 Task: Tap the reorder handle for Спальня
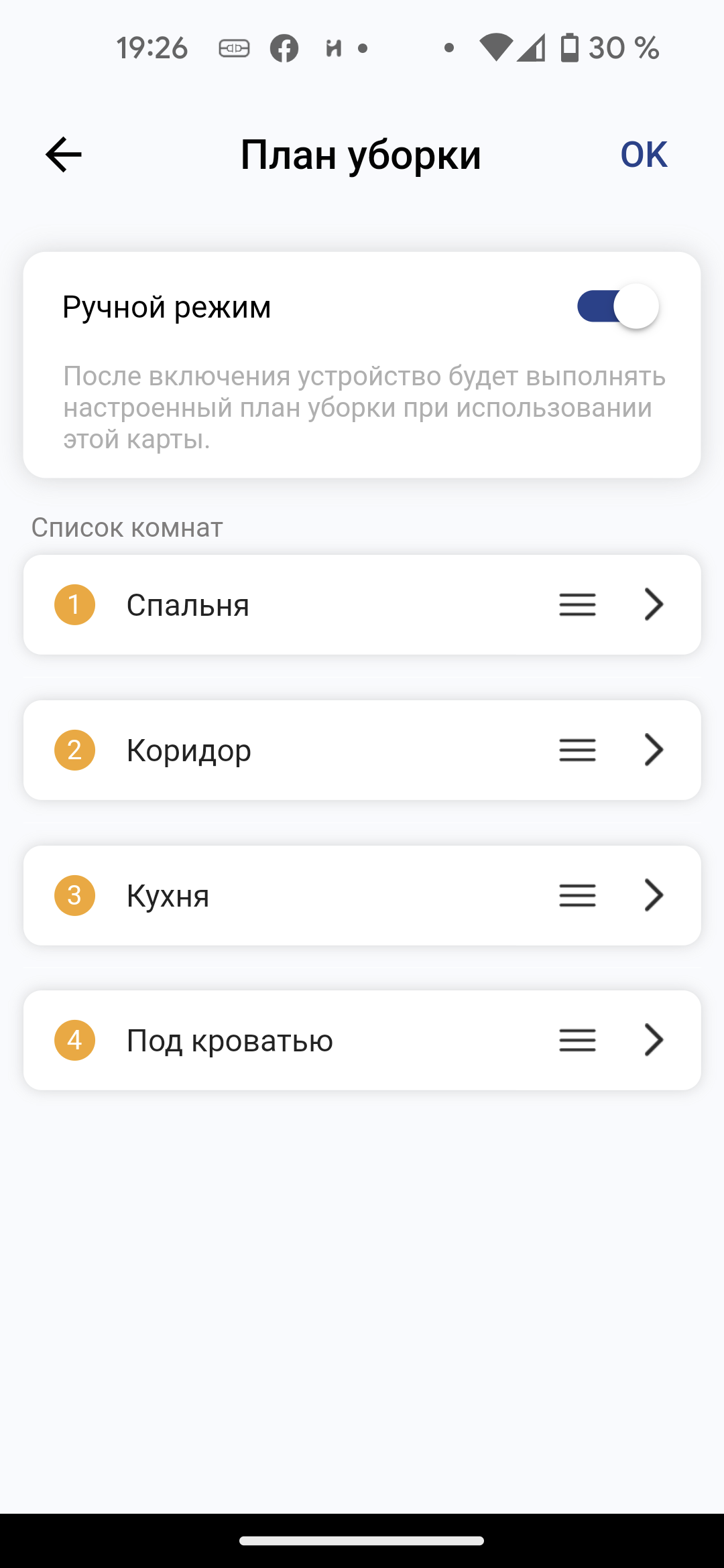pyautogui.click(x=577, y=604)
